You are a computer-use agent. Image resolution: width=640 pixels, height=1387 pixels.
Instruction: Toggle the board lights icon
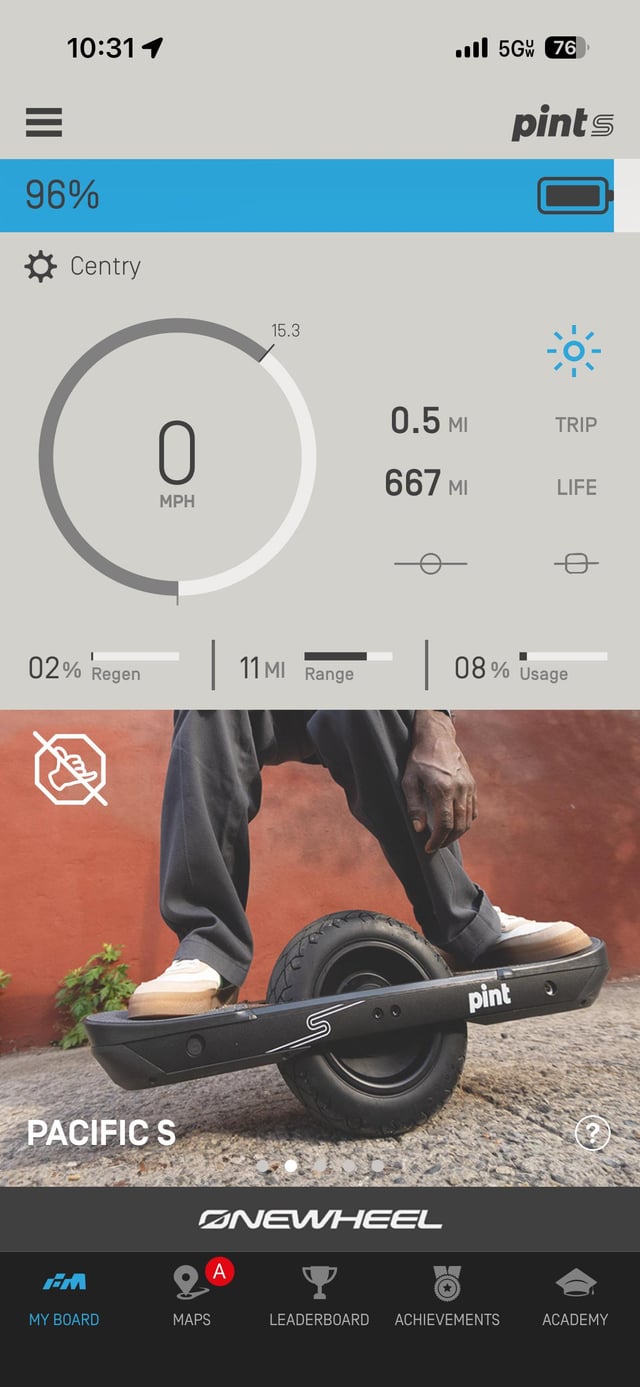click(574, 351)
